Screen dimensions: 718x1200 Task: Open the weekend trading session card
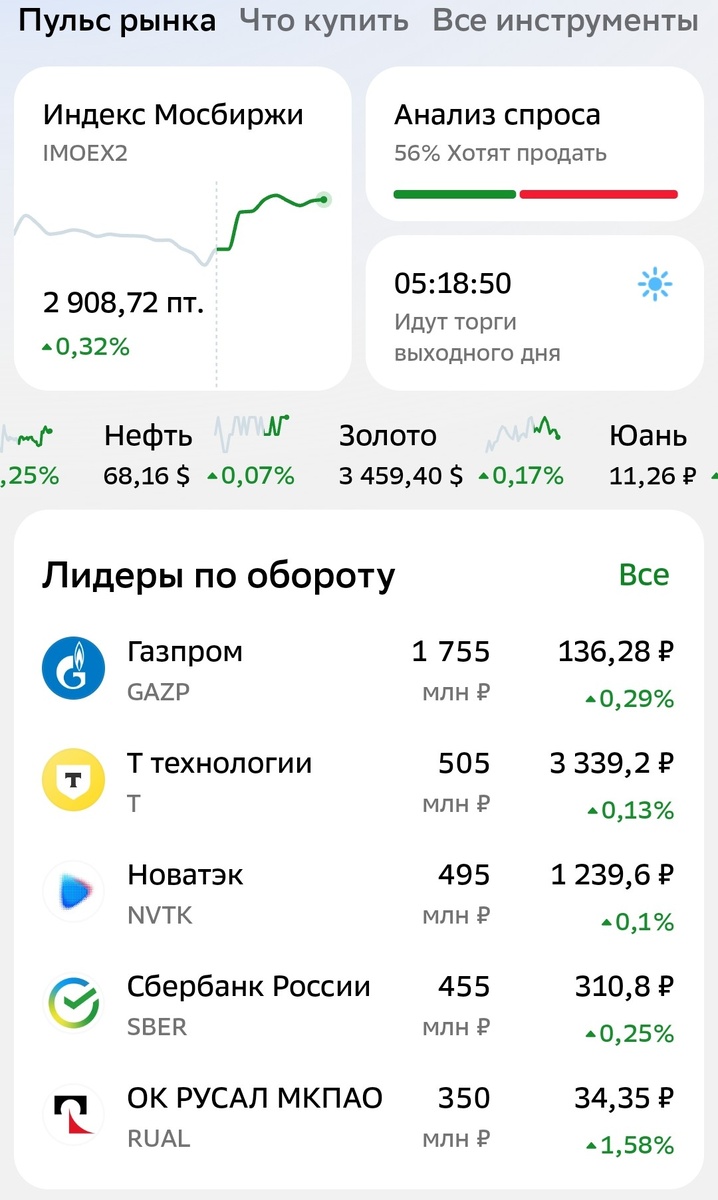click(x=534, y=313)
